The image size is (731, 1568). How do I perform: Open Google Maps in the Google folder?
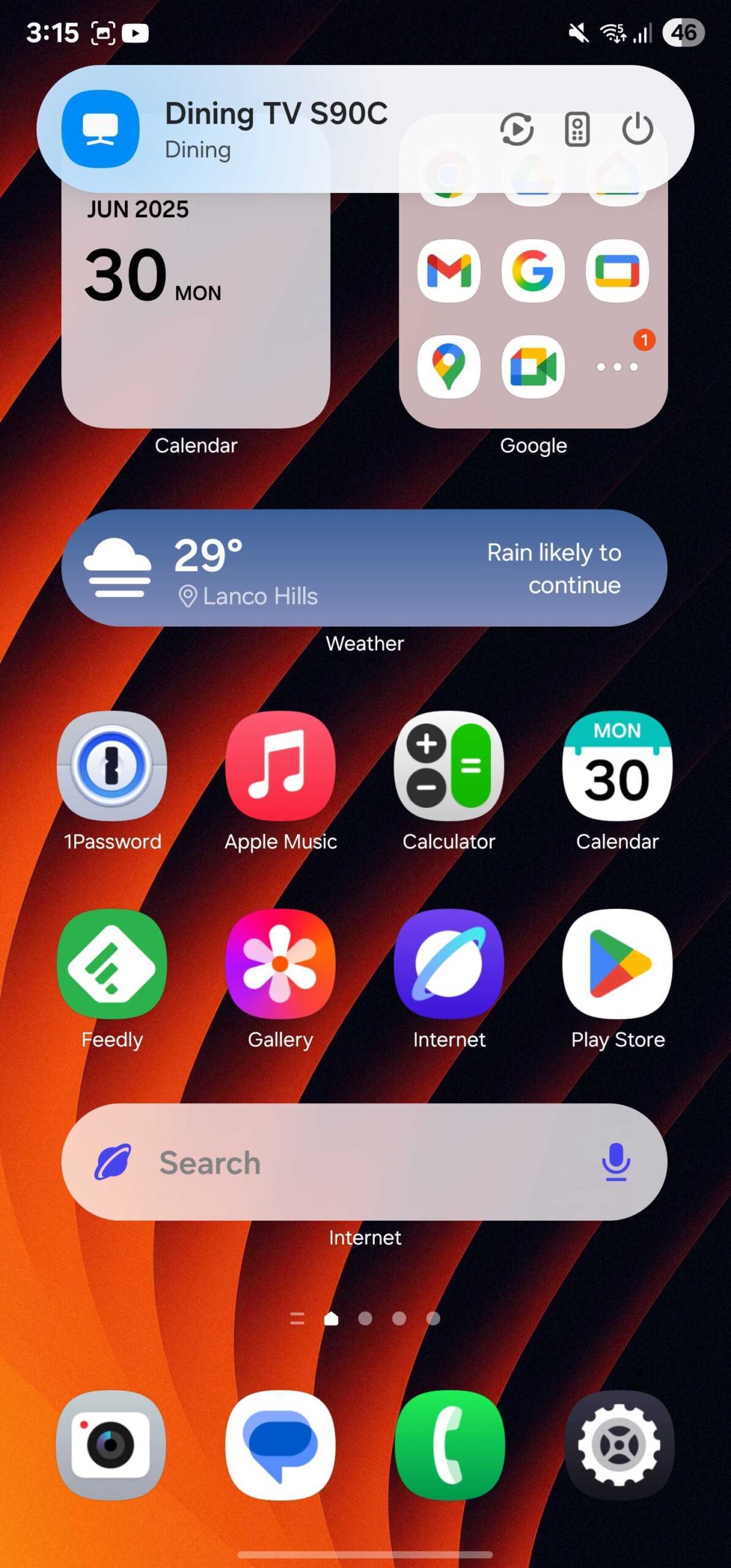click(449, 366)
